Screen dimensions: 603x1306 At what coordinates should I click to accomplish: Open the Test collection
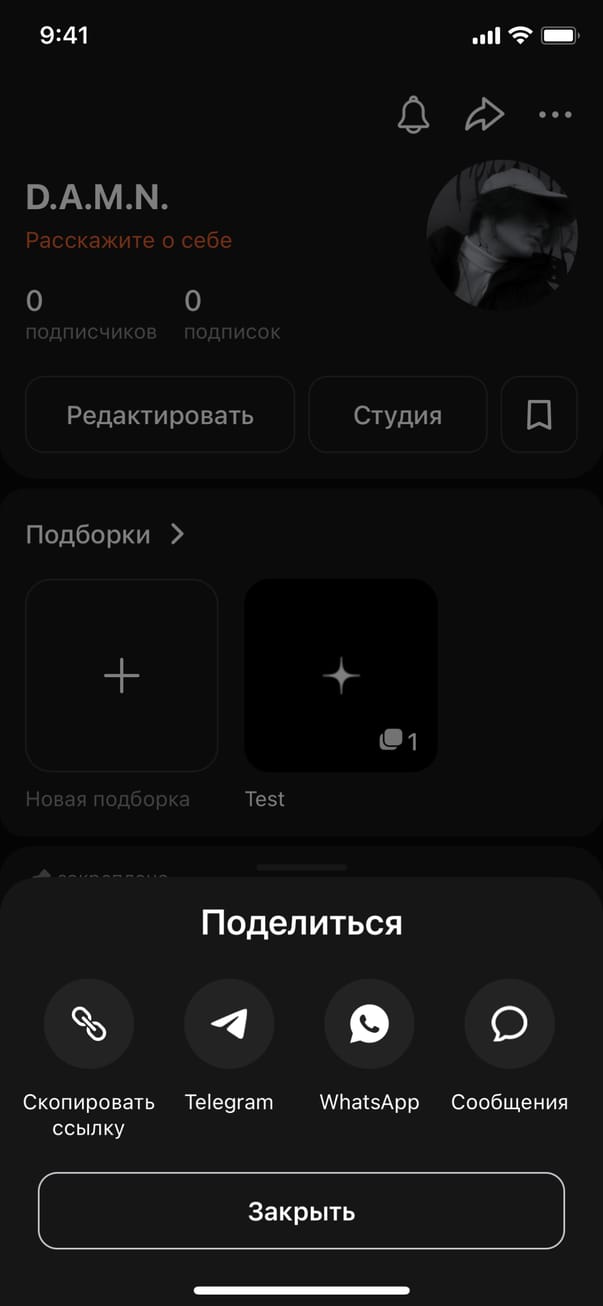(x=341, y=676)
